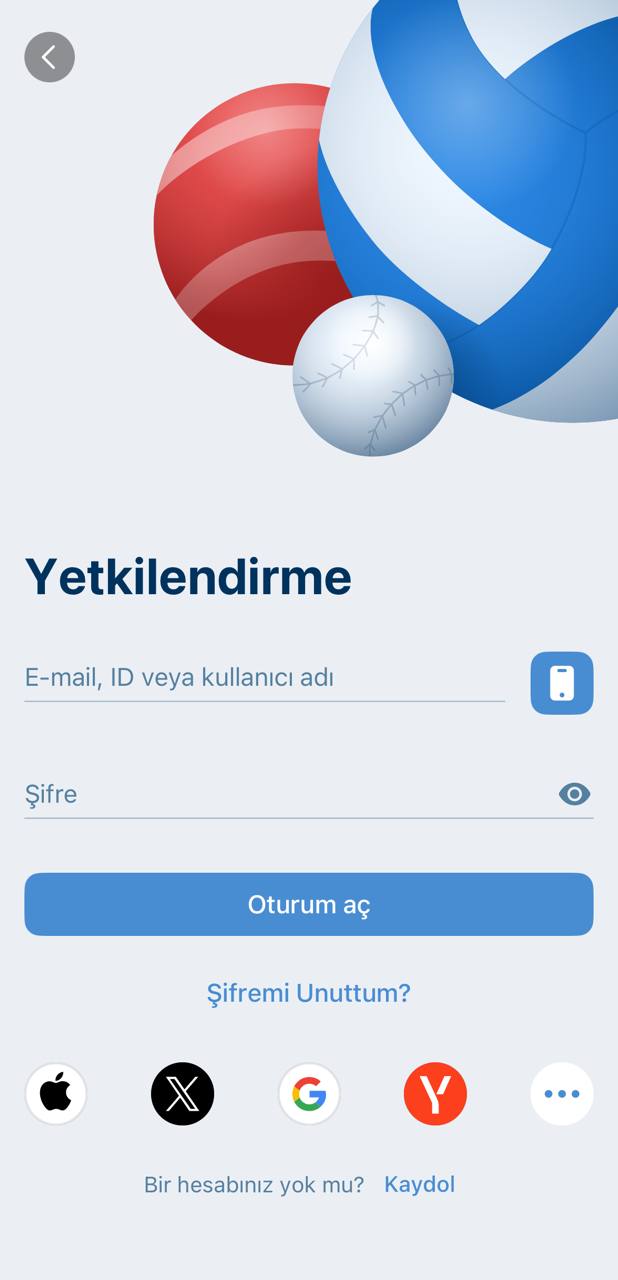Sign in with Google
This screenshot has width=618, height=1280.
[x=309, y=1094]
